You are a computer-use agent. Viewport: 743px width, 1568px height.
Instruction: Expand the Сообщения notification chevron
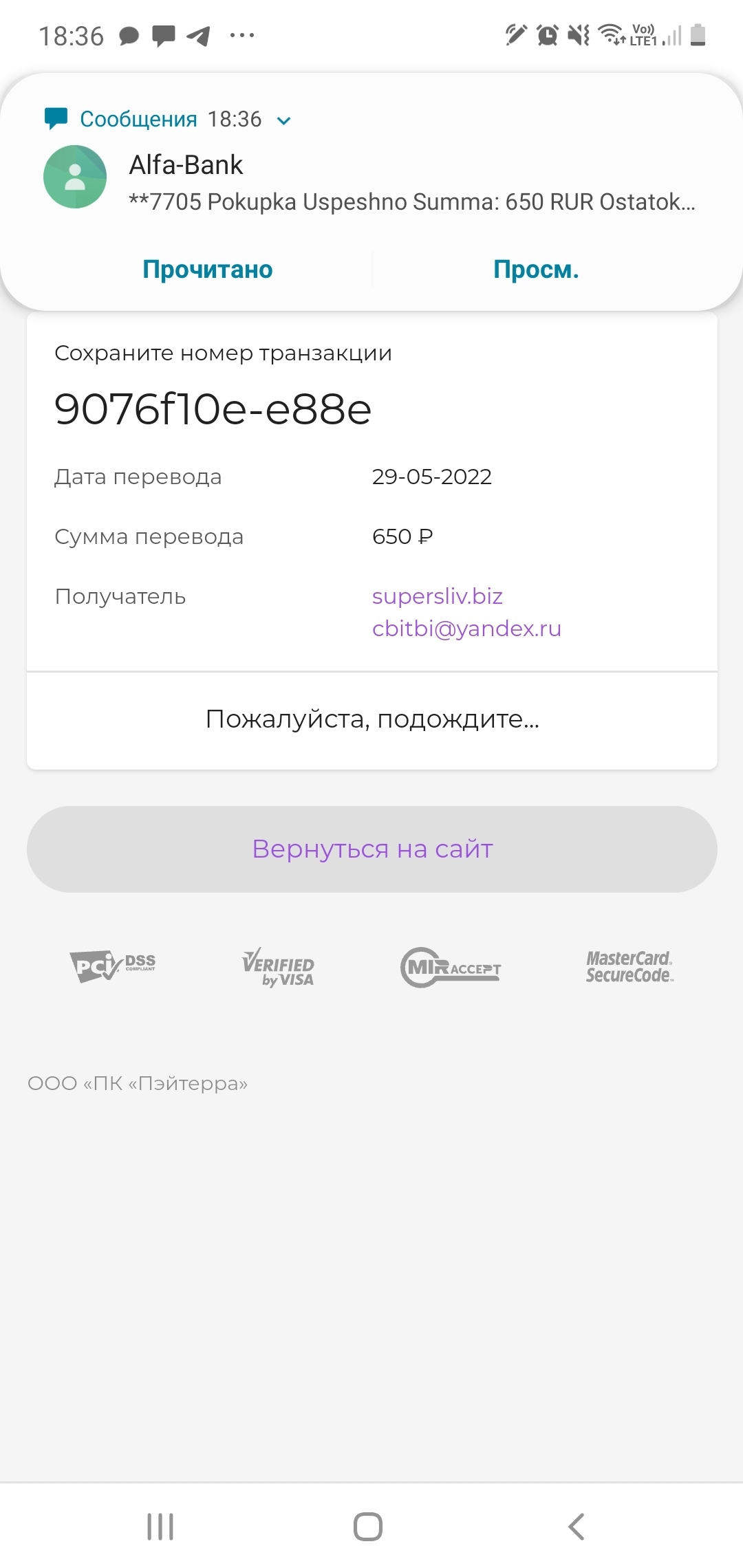[x=283, y=120]
